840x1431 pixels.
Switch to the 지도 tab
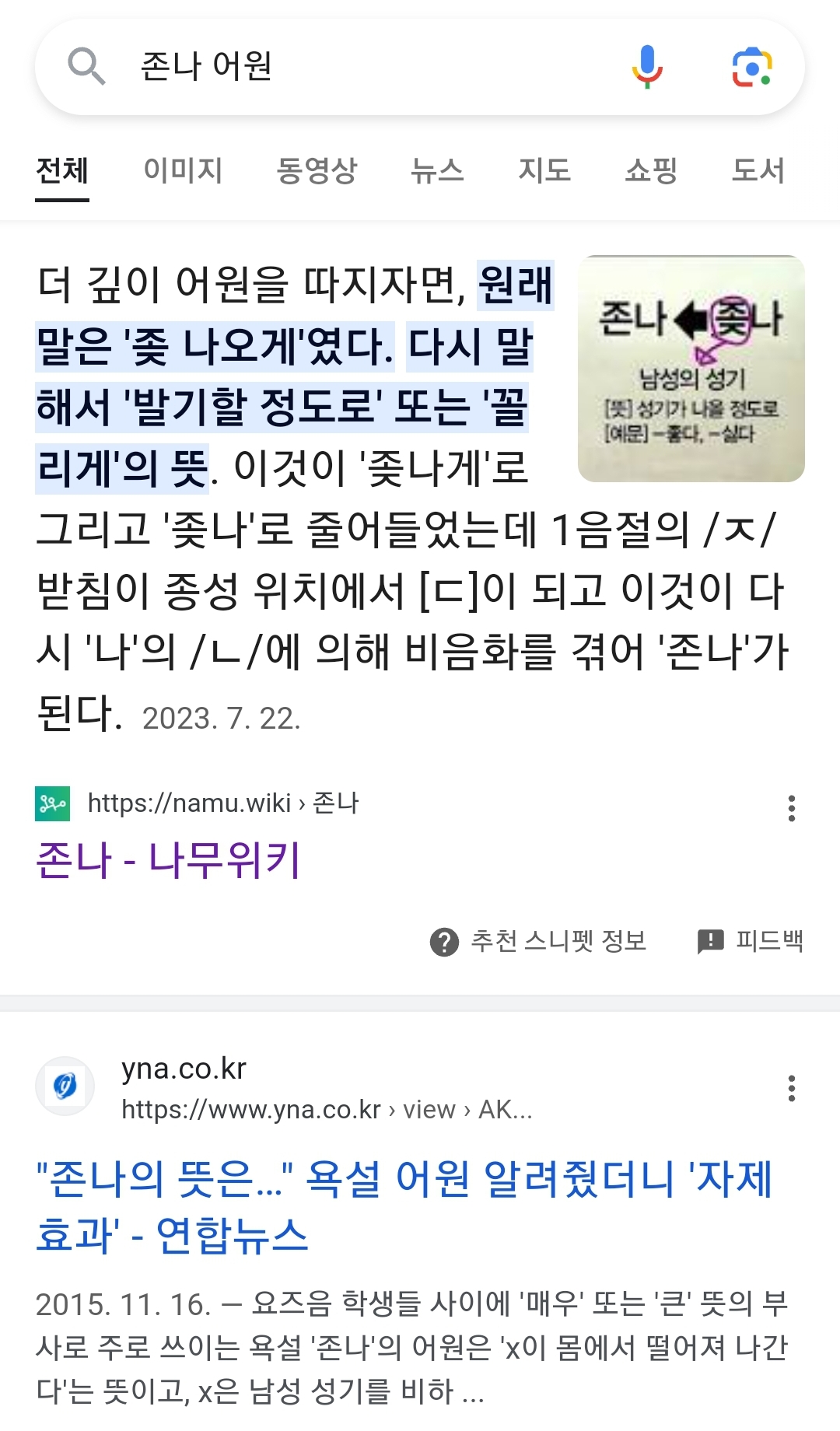(x=544, y=170)
